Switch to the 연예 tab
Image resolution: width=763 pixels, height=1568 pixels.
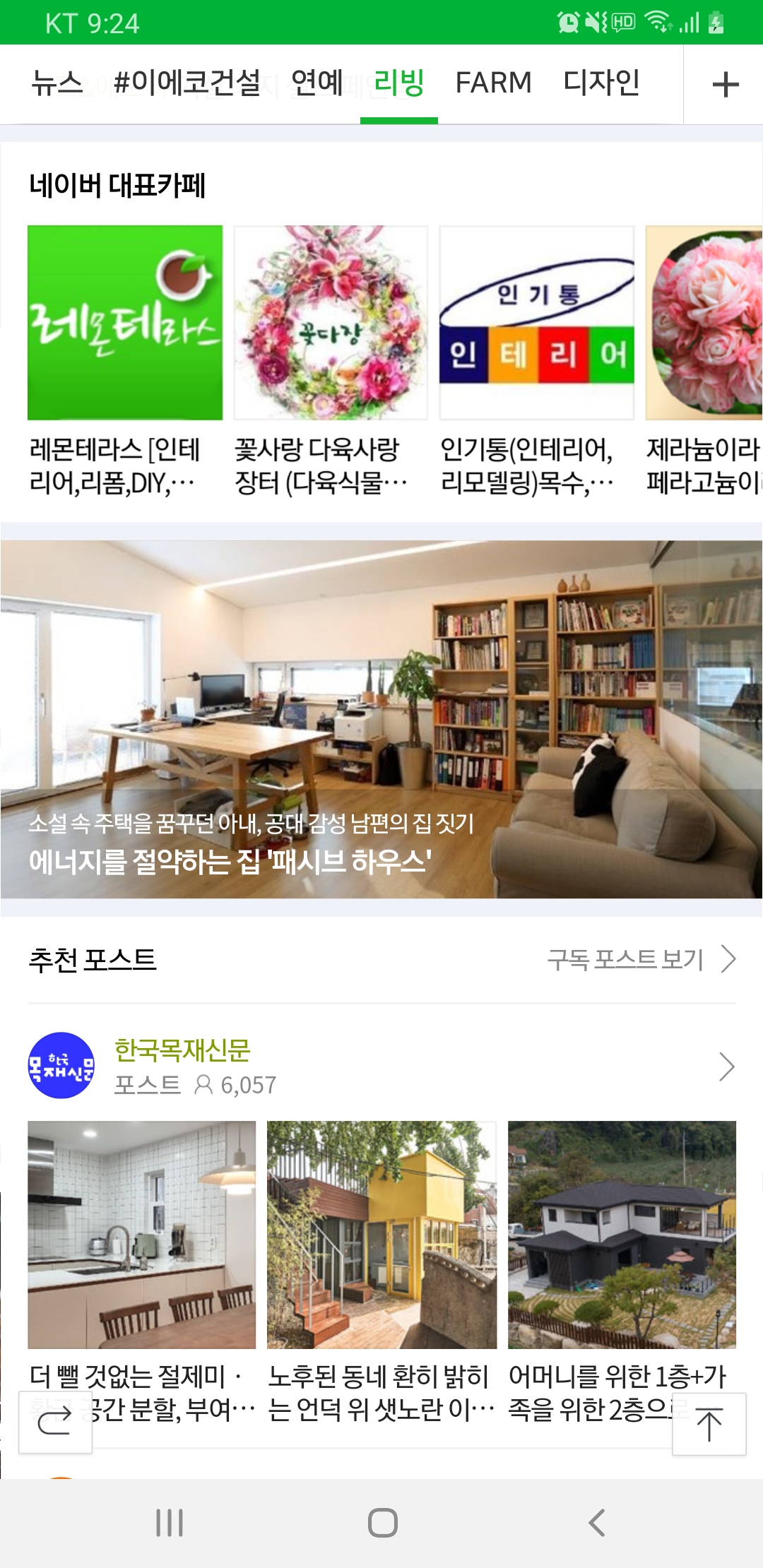[x=317, y=83]
